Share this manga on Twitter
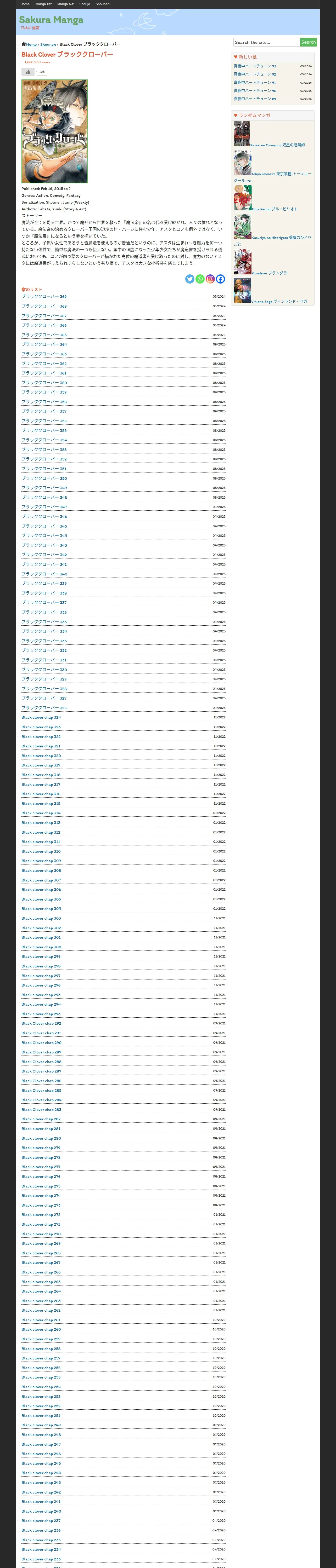Screen dimensions: 336x1568 [190, 279]
